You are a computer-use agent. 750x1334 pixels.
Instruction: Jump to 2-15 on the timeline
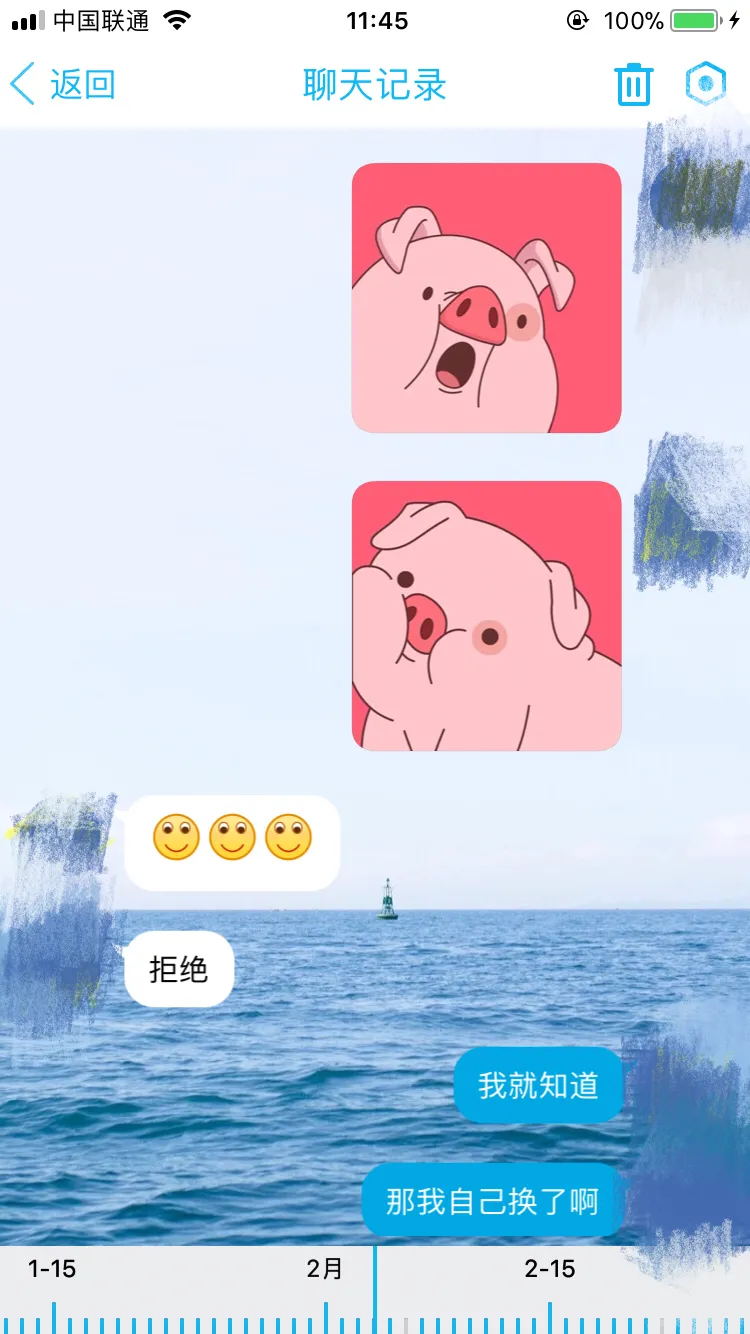tap(550, 1269)
